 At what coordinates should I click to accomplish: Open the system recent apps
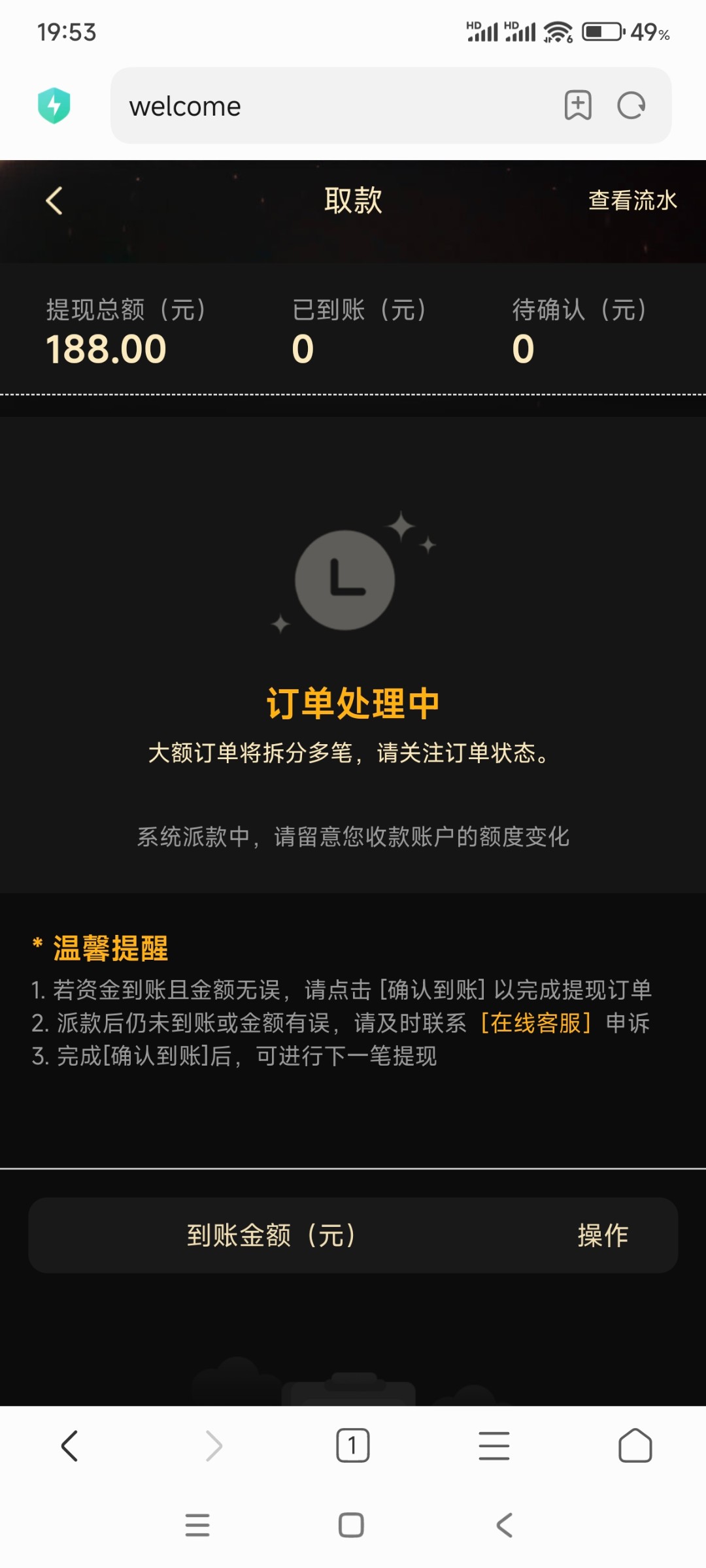[x=197, y=1525]
